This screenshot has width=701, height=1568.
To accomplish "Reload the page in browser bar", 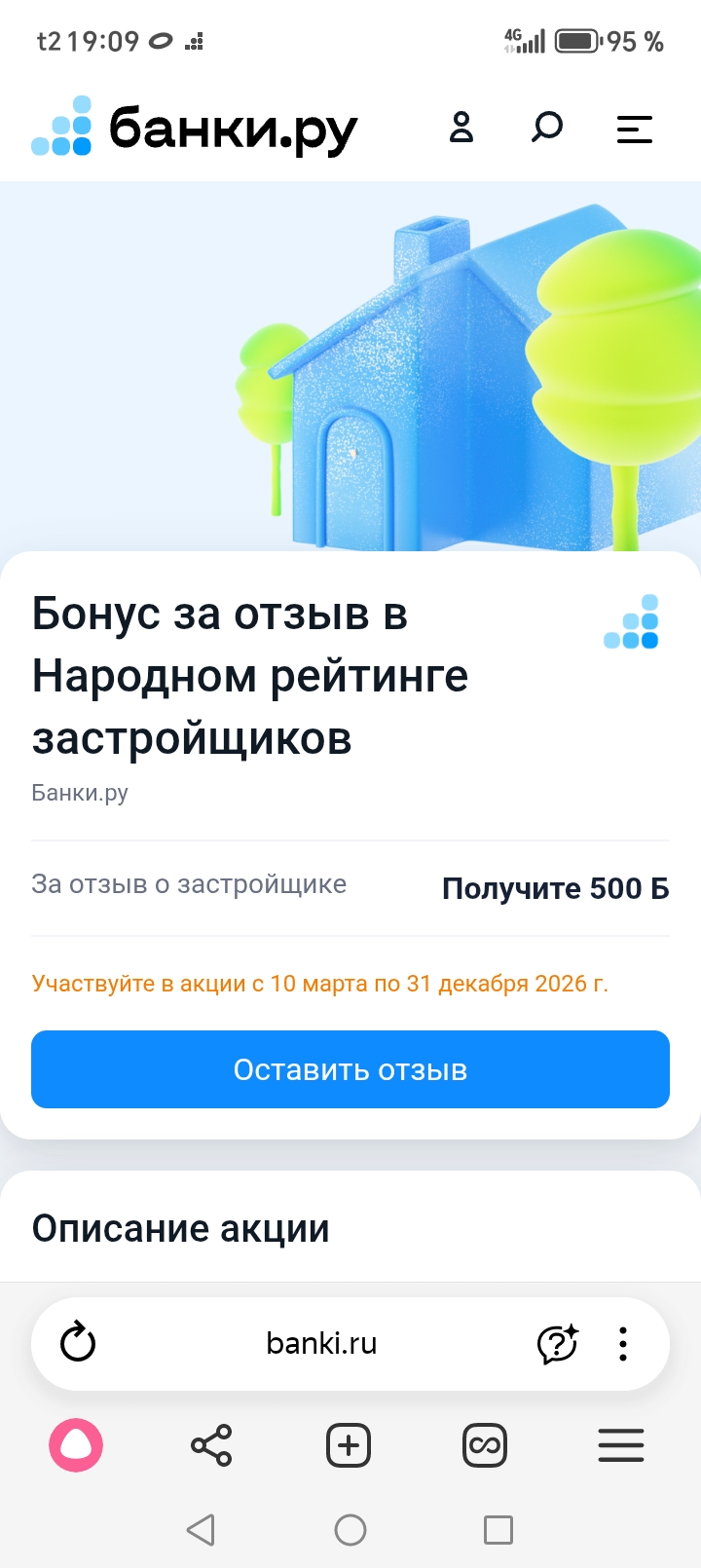I will pyautogui.click(x=78, y=1343).
